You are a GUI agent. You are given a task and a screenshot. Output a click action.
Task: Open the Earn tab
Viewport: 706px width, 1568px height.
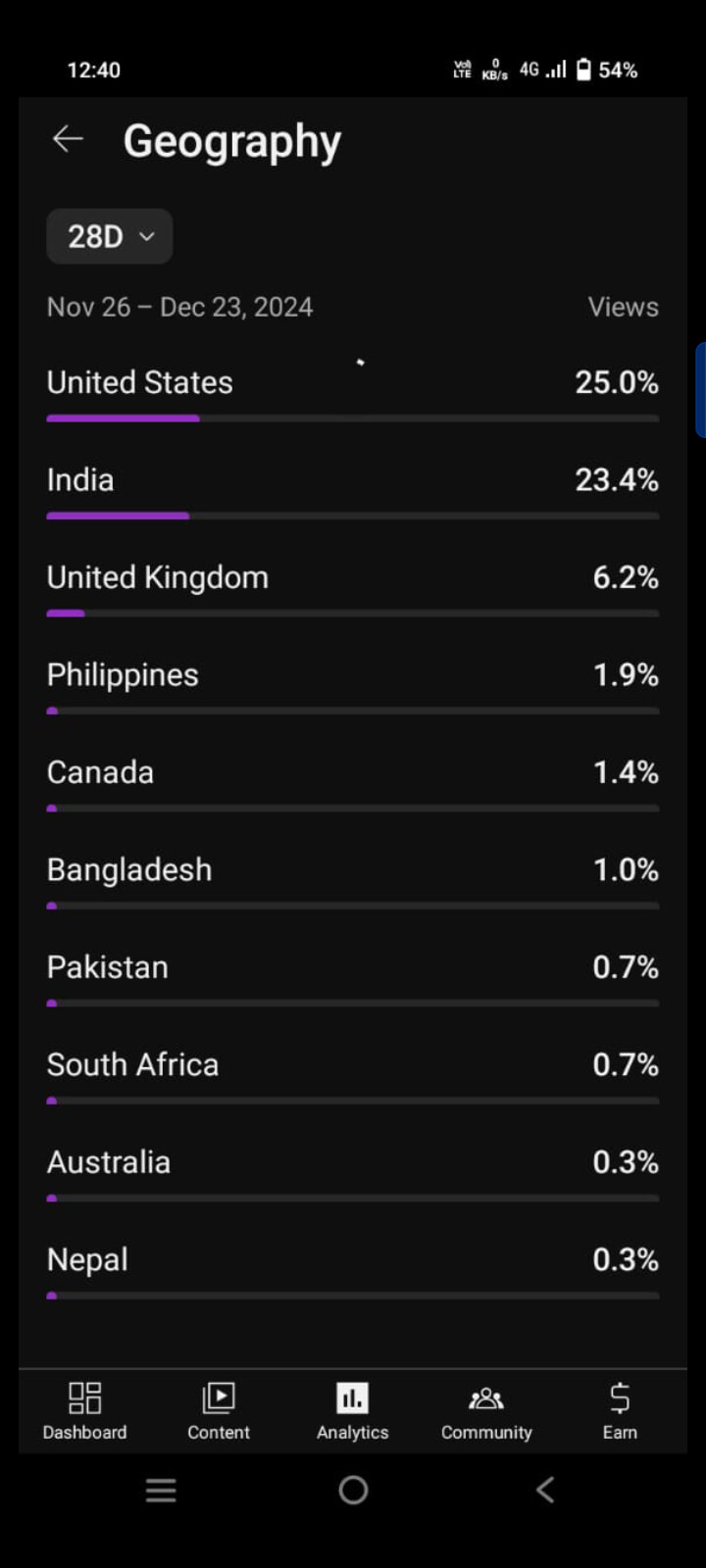pyautogui.click(x=620, y=1411)
